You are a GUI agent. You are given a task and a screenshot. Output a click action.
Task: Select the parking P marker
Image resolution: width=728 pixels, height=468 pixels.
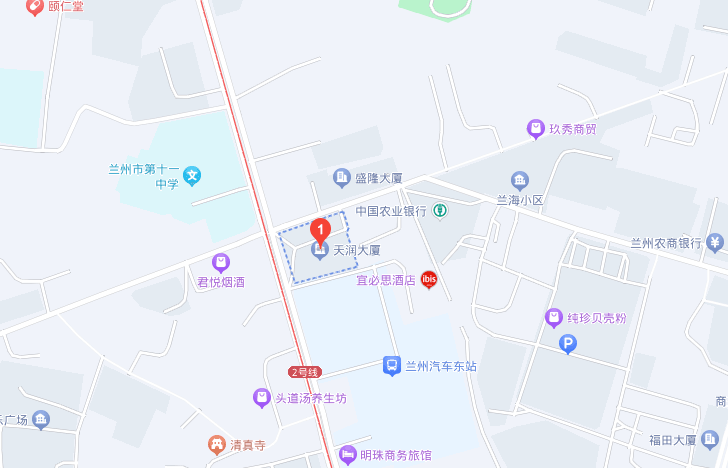point(568,345)
